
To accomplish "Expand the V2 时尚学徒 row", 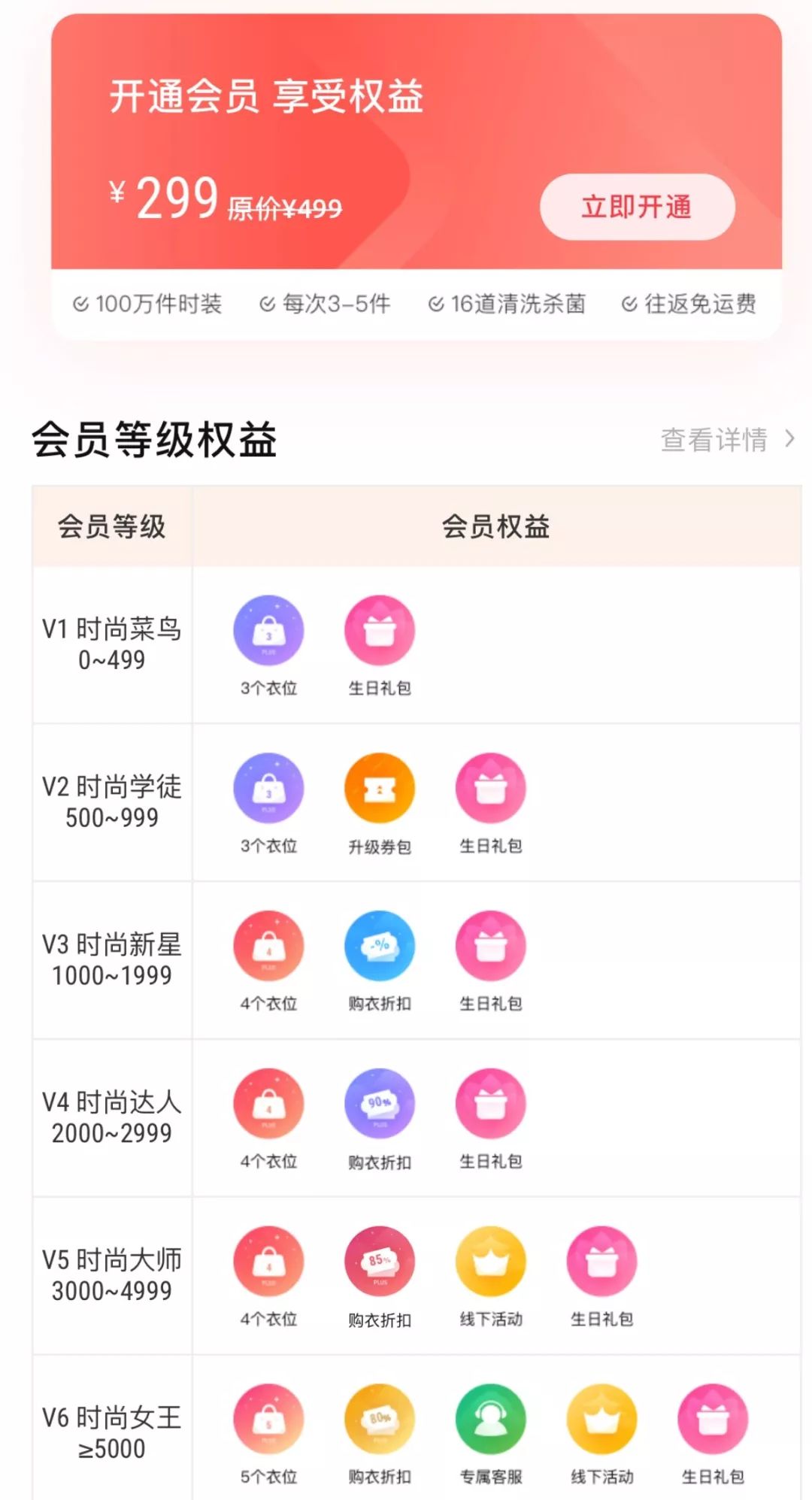I will [111, 802].
